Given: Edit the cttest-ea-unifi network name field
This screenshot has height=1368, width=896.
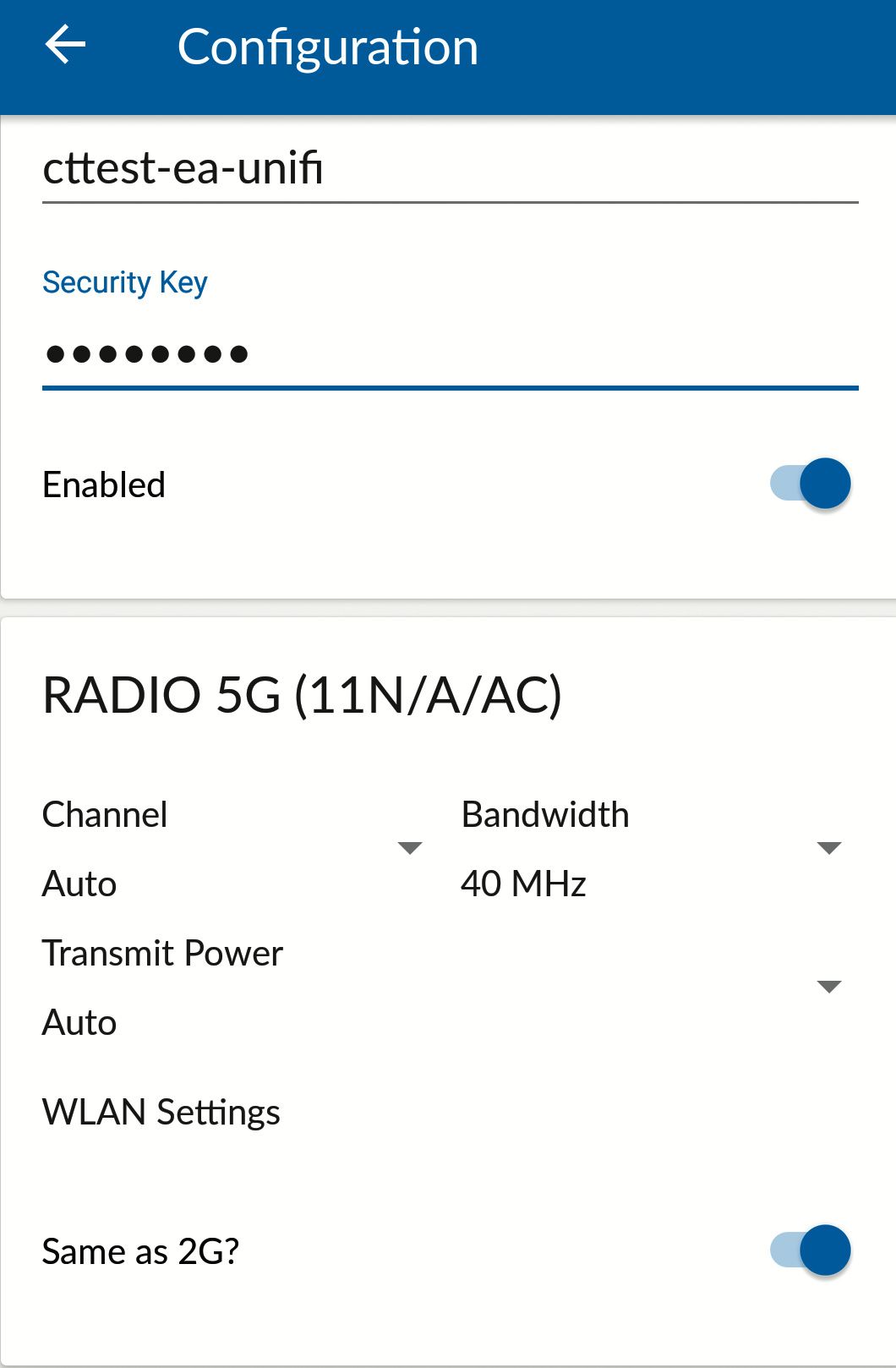Looking at the screenshot, I should [449, 168].
